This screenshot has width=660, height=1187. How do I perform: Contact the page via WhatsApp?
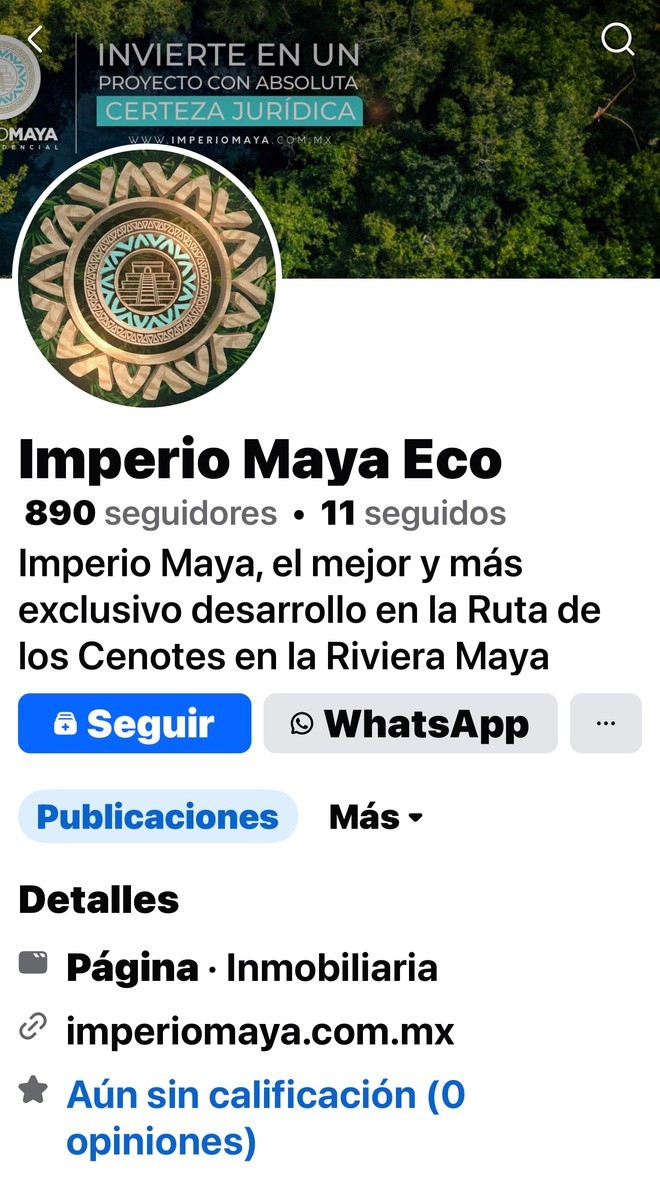(410, 723)
